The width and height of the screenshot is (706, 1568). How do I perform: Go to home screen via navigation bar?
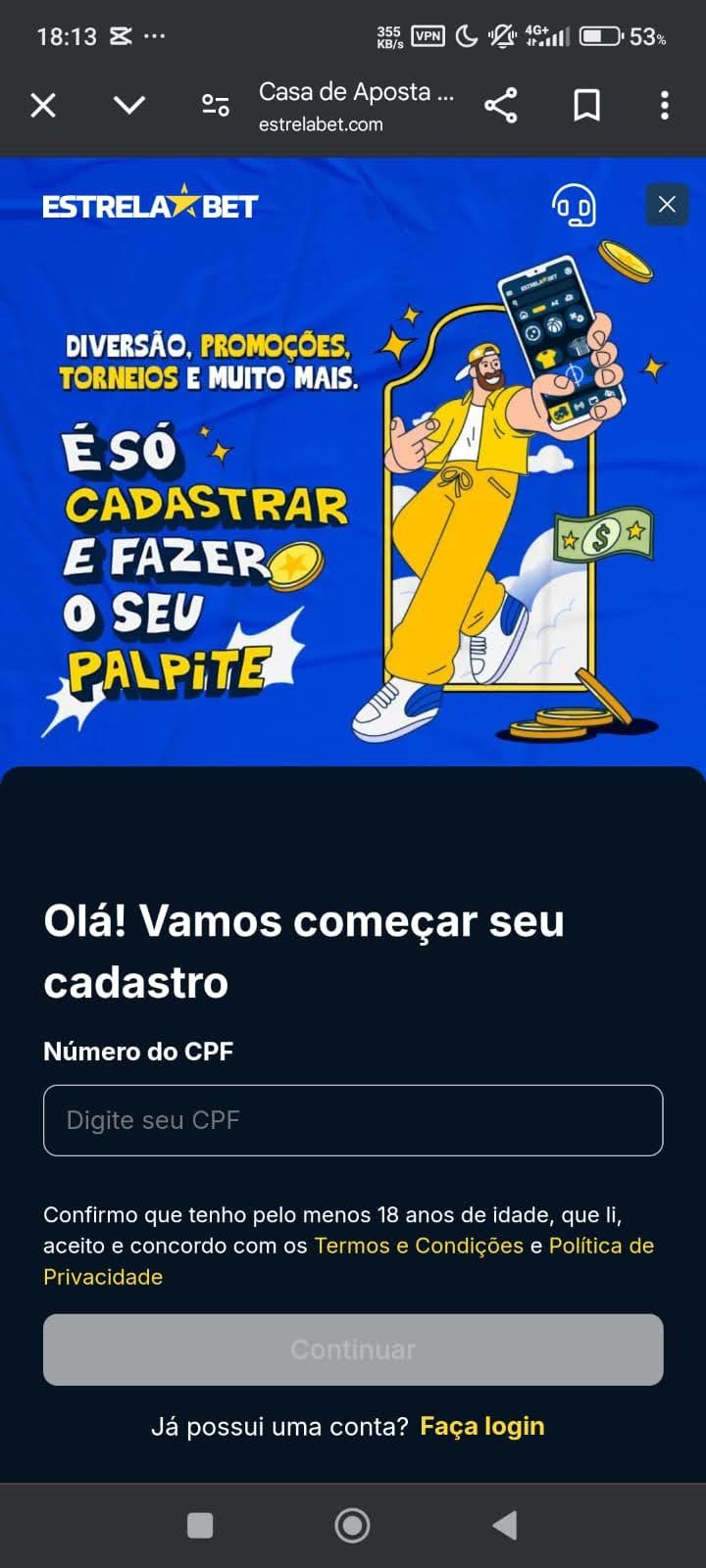[352, 1525]
